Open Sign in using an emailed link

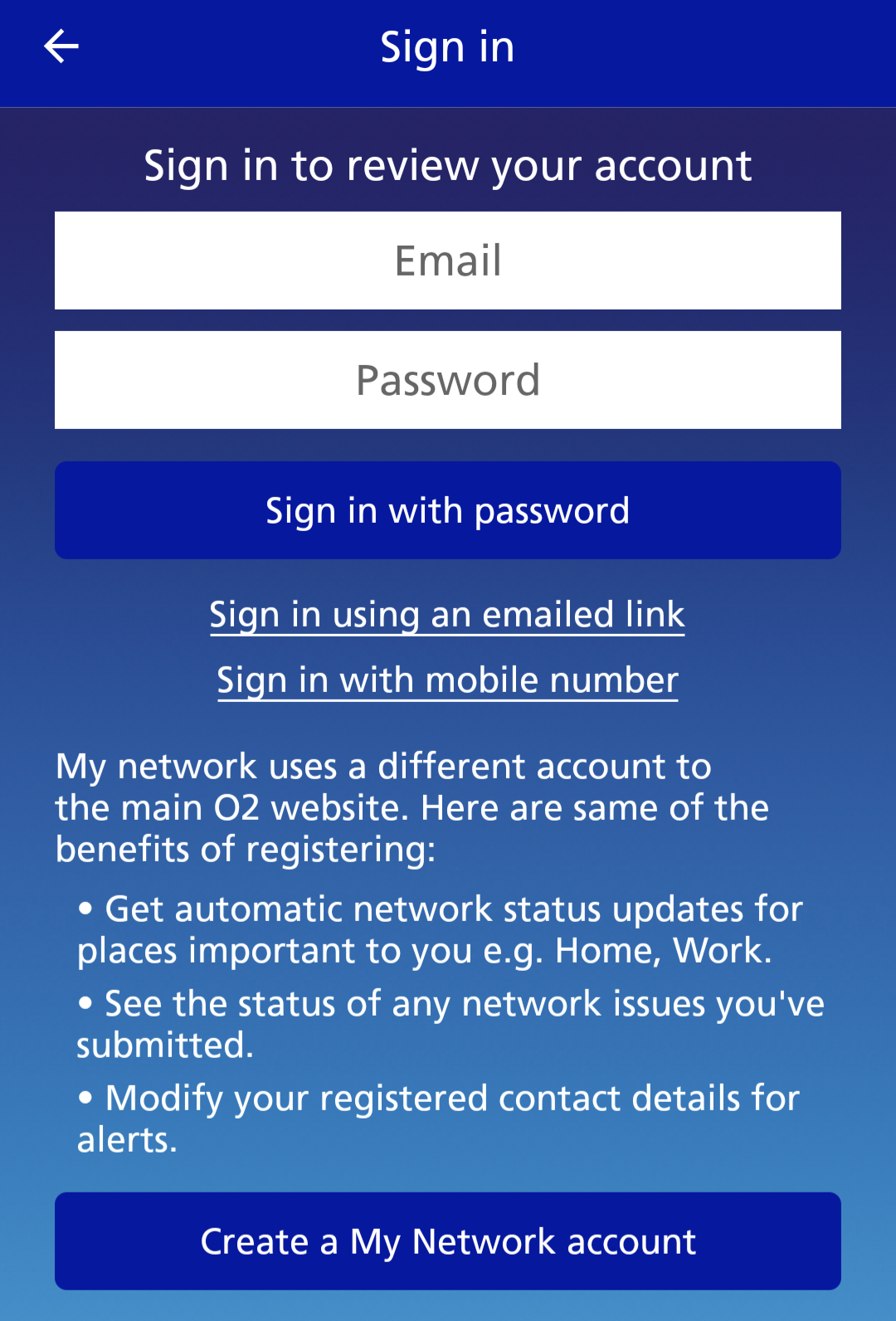(x=448, y=615)
